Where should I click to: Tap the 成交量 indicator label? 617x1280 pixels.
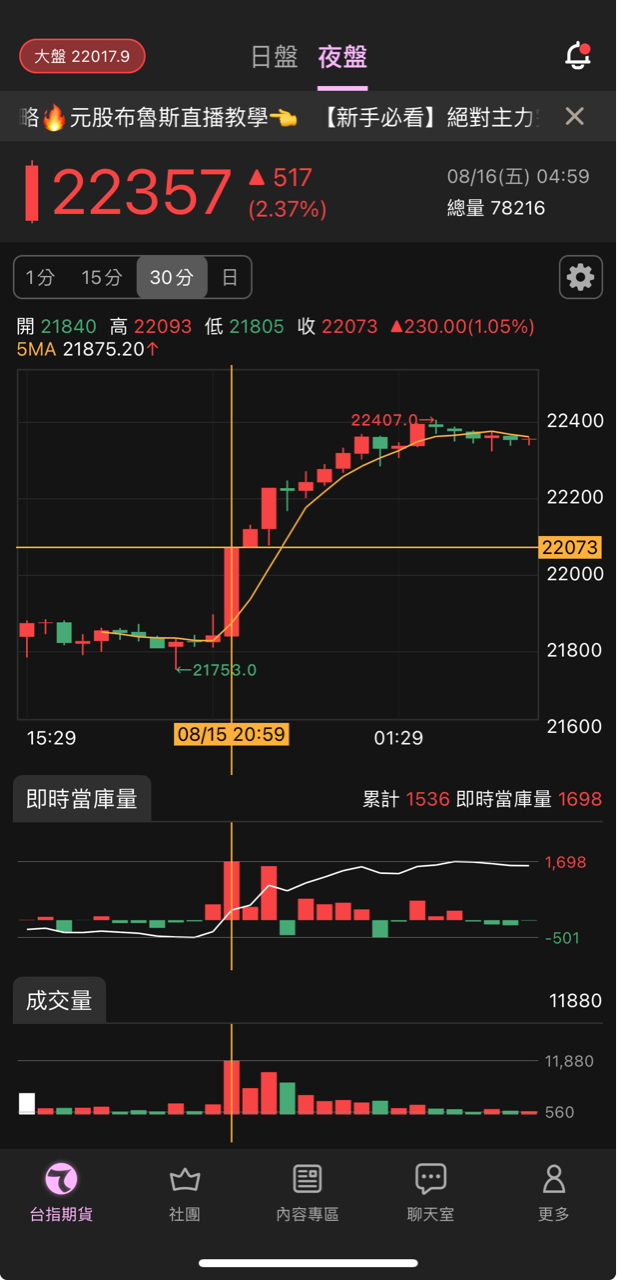[x=59, y=1001]
